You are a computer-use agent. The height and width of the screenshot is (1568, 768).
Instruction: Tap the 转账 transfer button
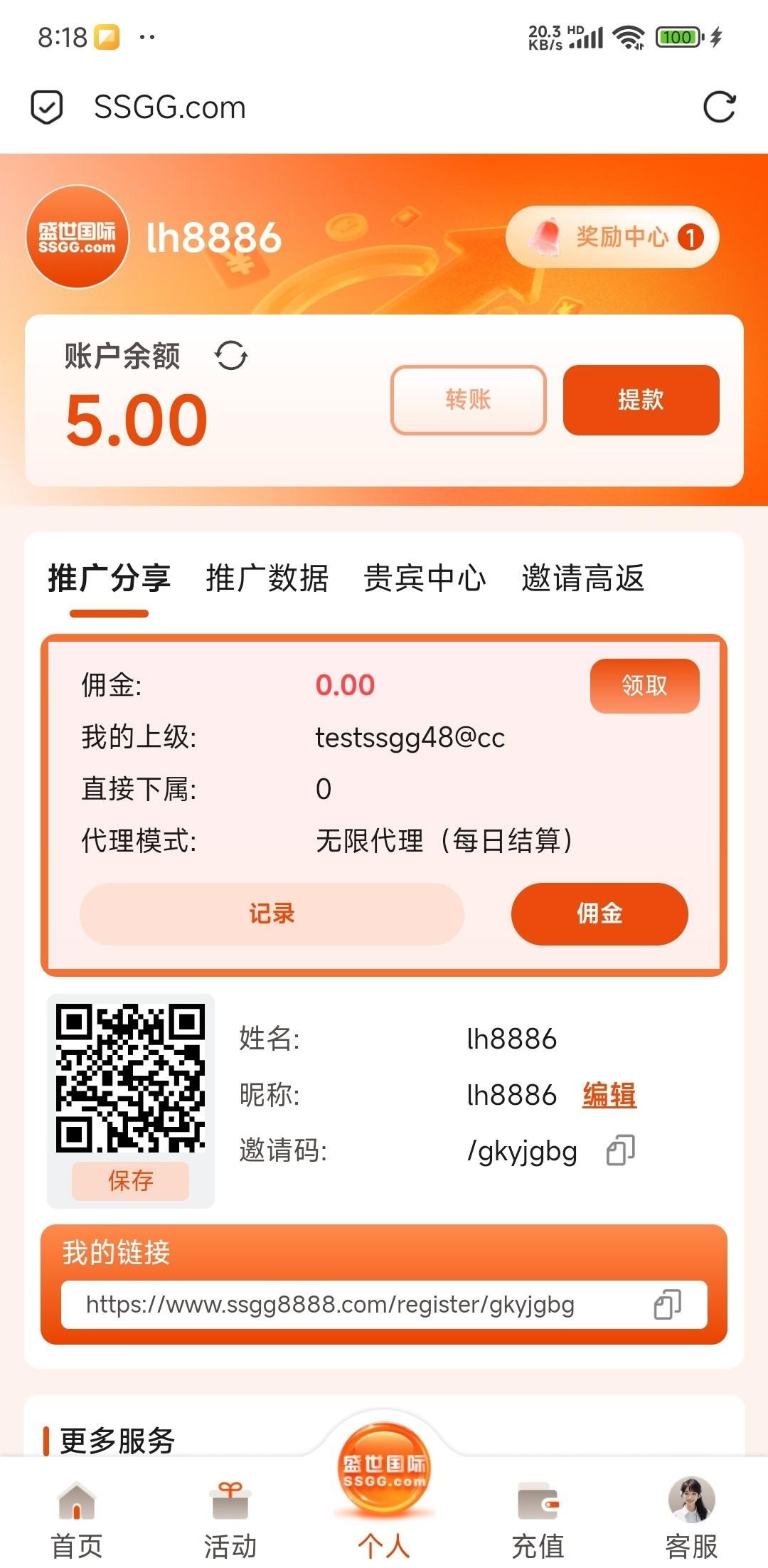click(x=468, y=400)
